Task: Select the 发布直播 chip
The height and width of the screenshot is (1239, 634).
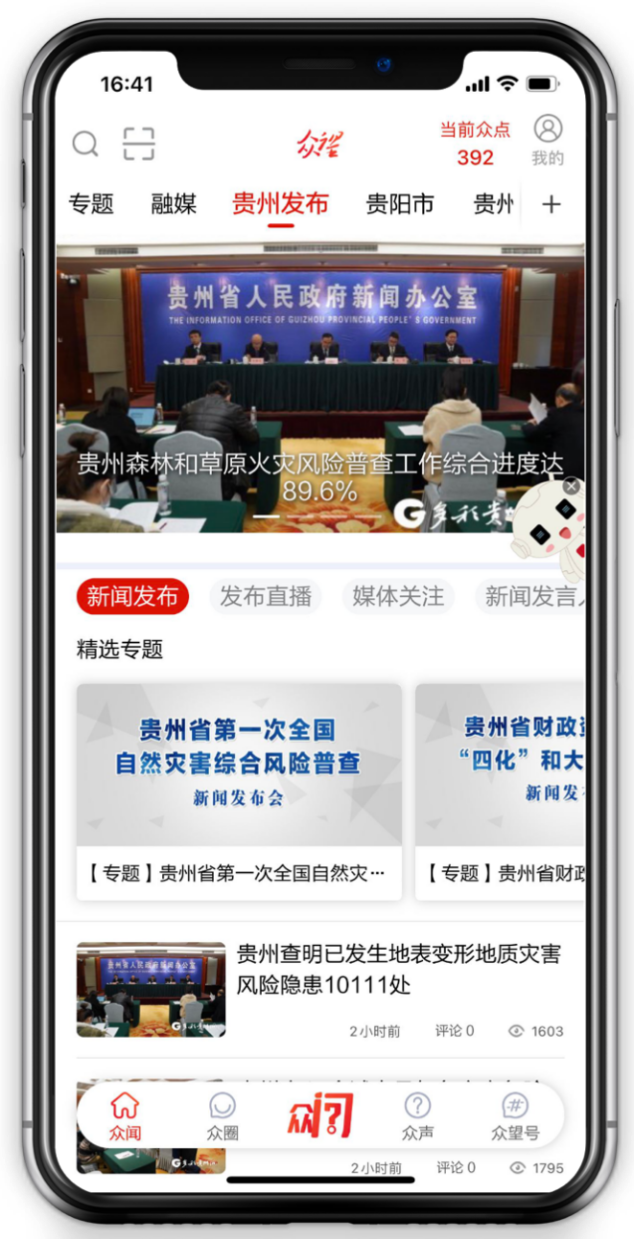Action: (x=266, y=597)
